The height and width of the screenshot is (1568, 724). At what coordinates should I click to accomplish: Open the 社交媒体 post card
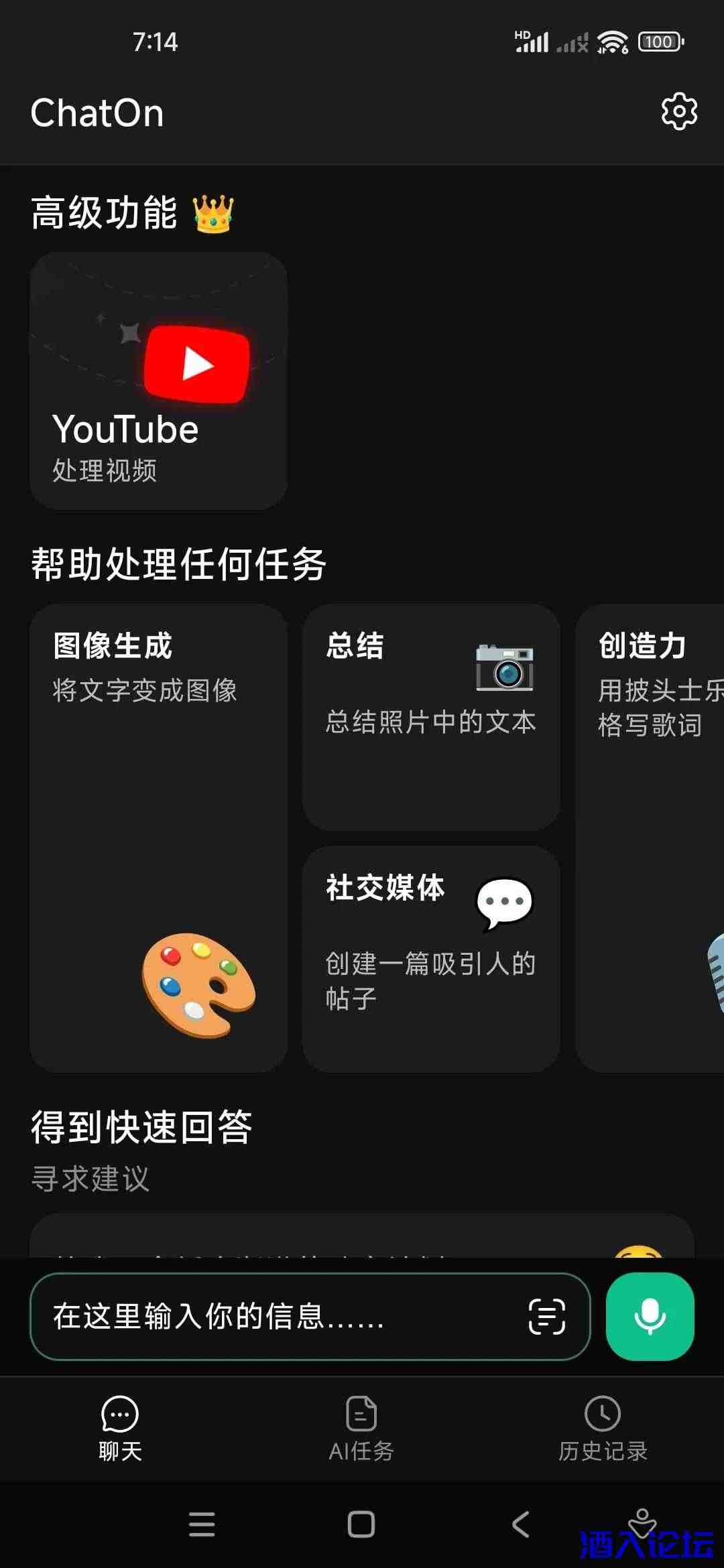[431, 958]
